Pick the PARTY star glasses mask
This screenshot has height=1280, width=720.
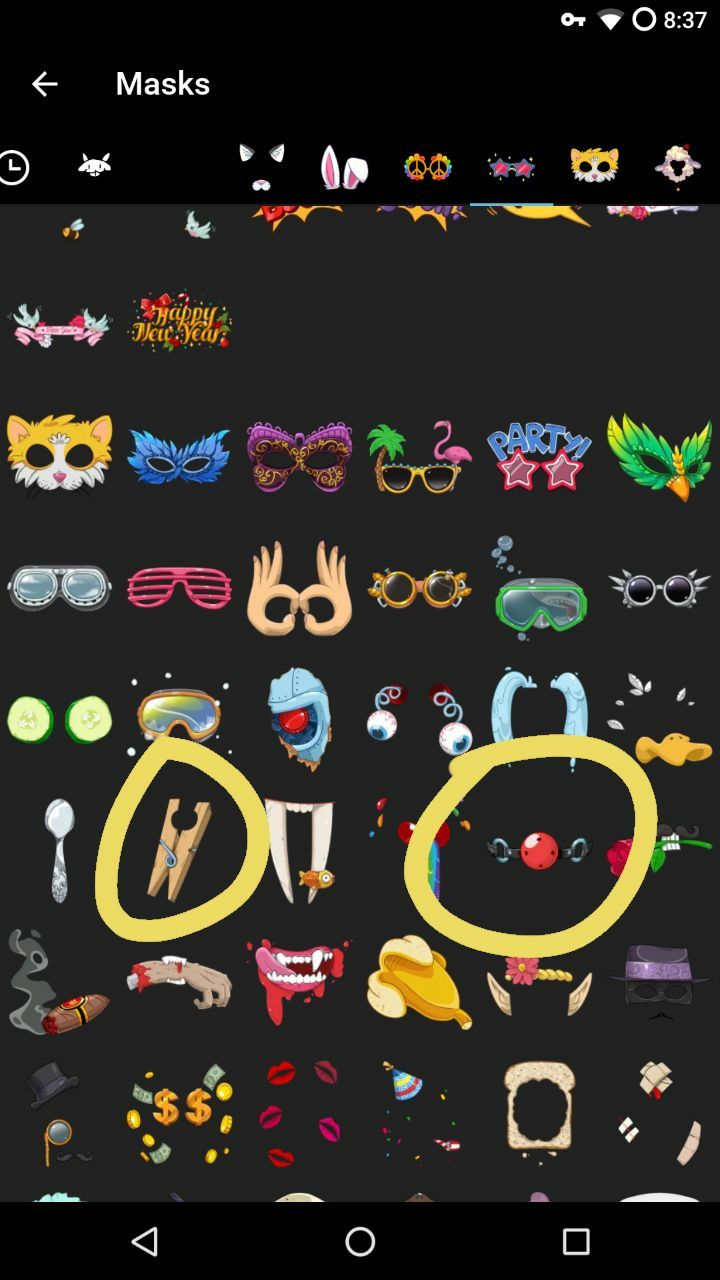coord(539,457)
